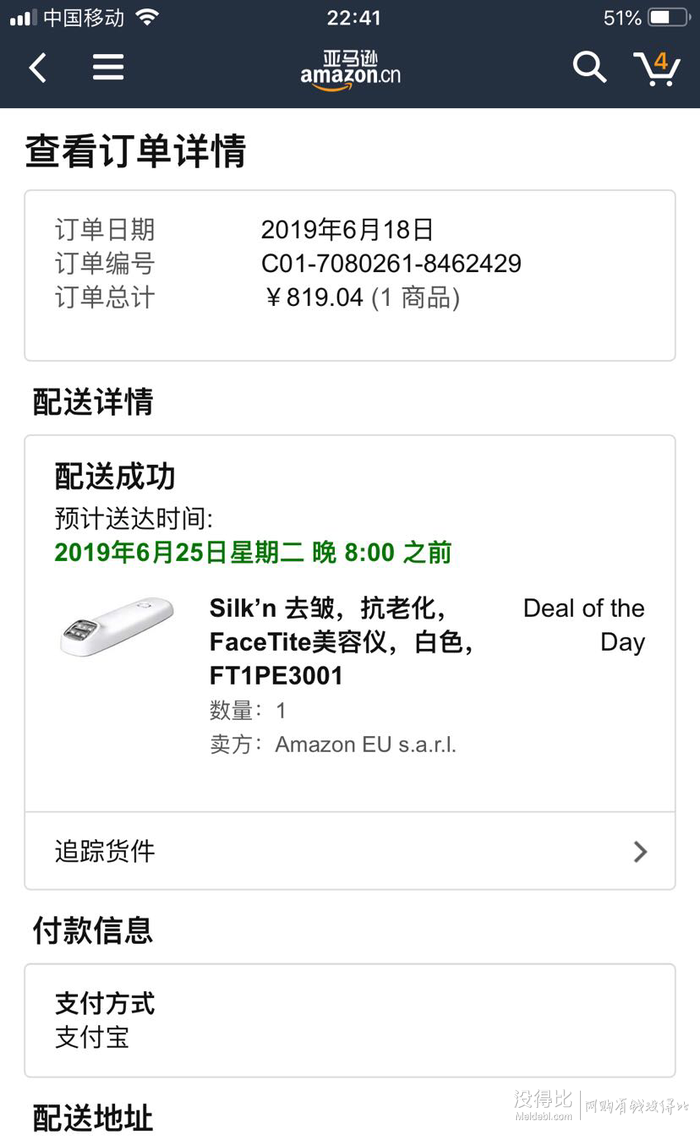Go back using the header arrow

tap(38, 68)
